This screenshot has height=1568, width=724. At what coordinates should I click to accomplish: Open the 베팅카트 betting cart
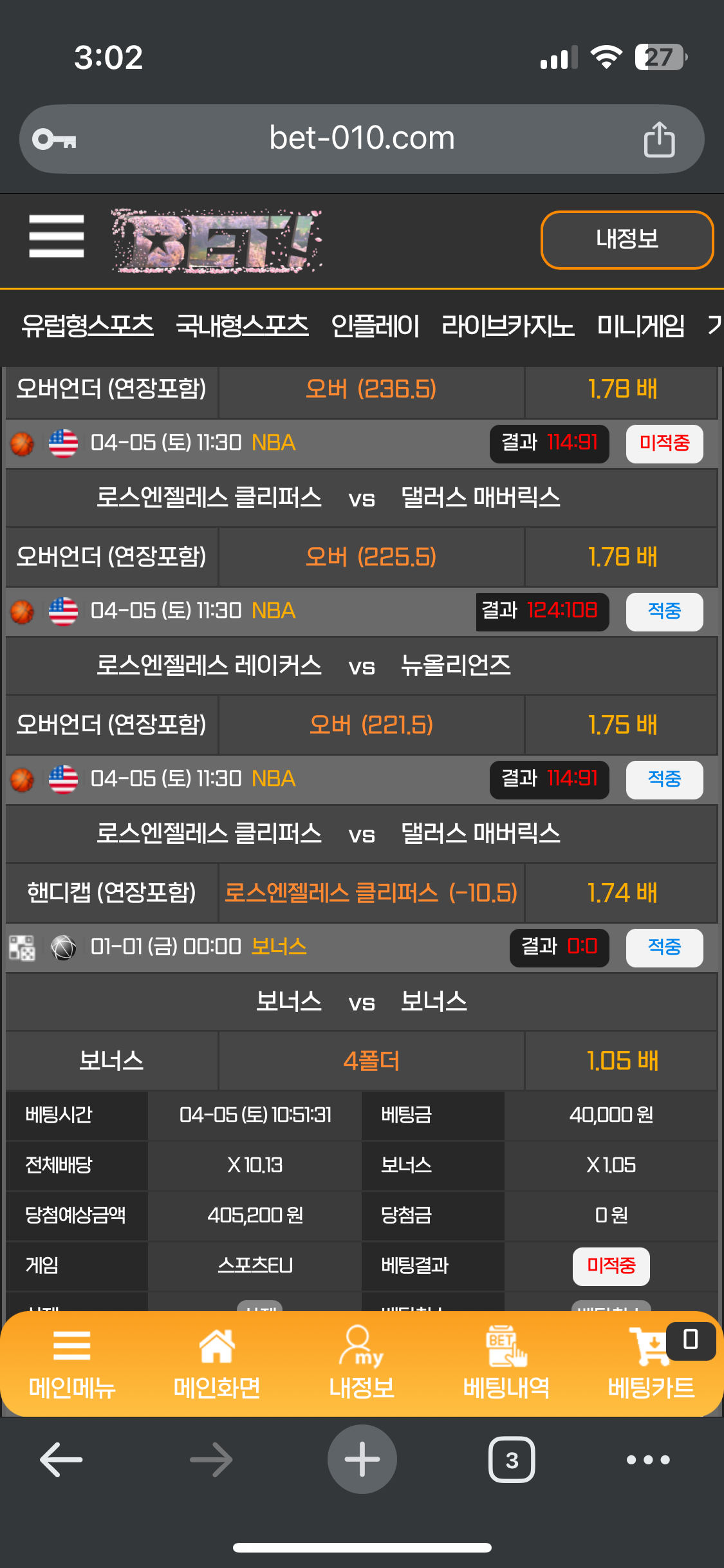point(651,1363)
